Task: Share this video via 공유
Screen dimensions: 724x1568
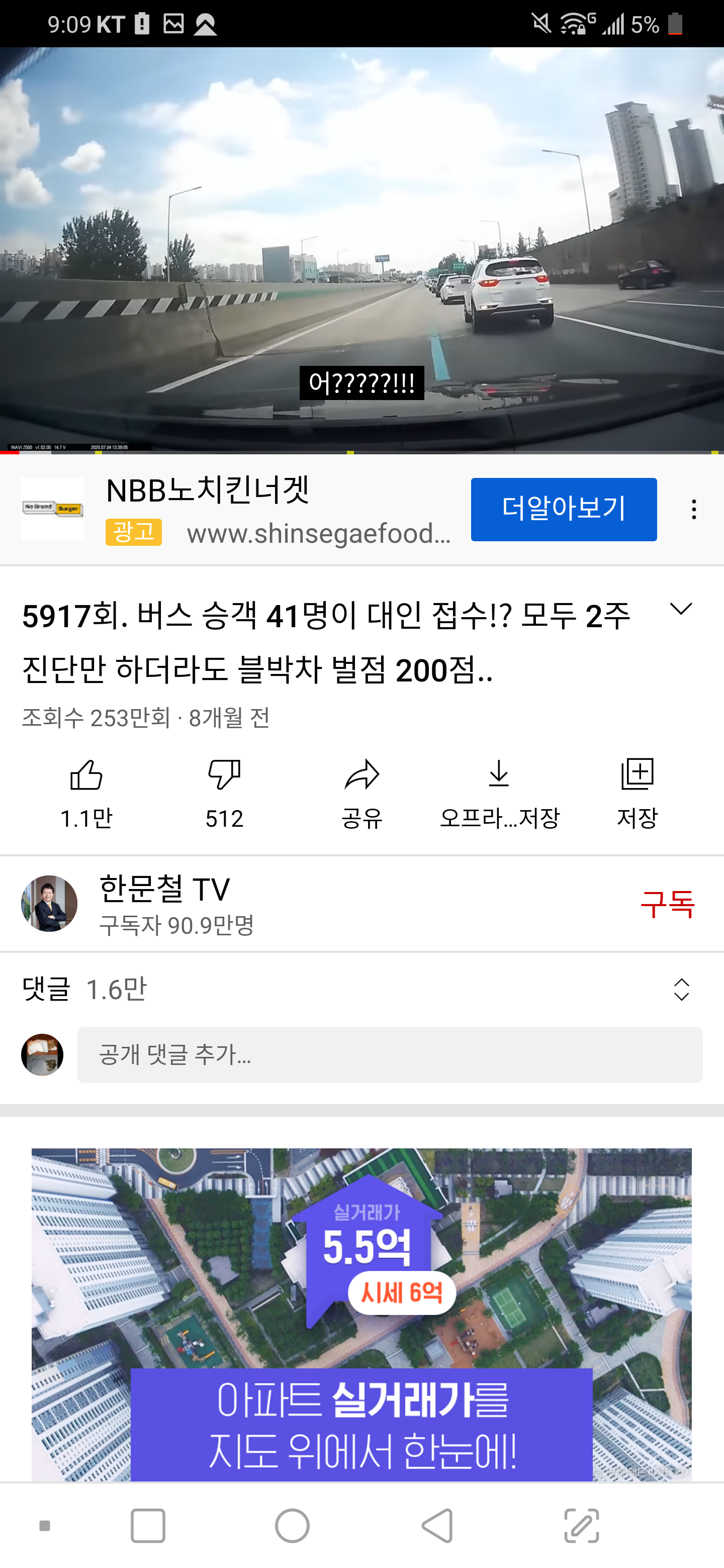Action: [x=361, y=792]
